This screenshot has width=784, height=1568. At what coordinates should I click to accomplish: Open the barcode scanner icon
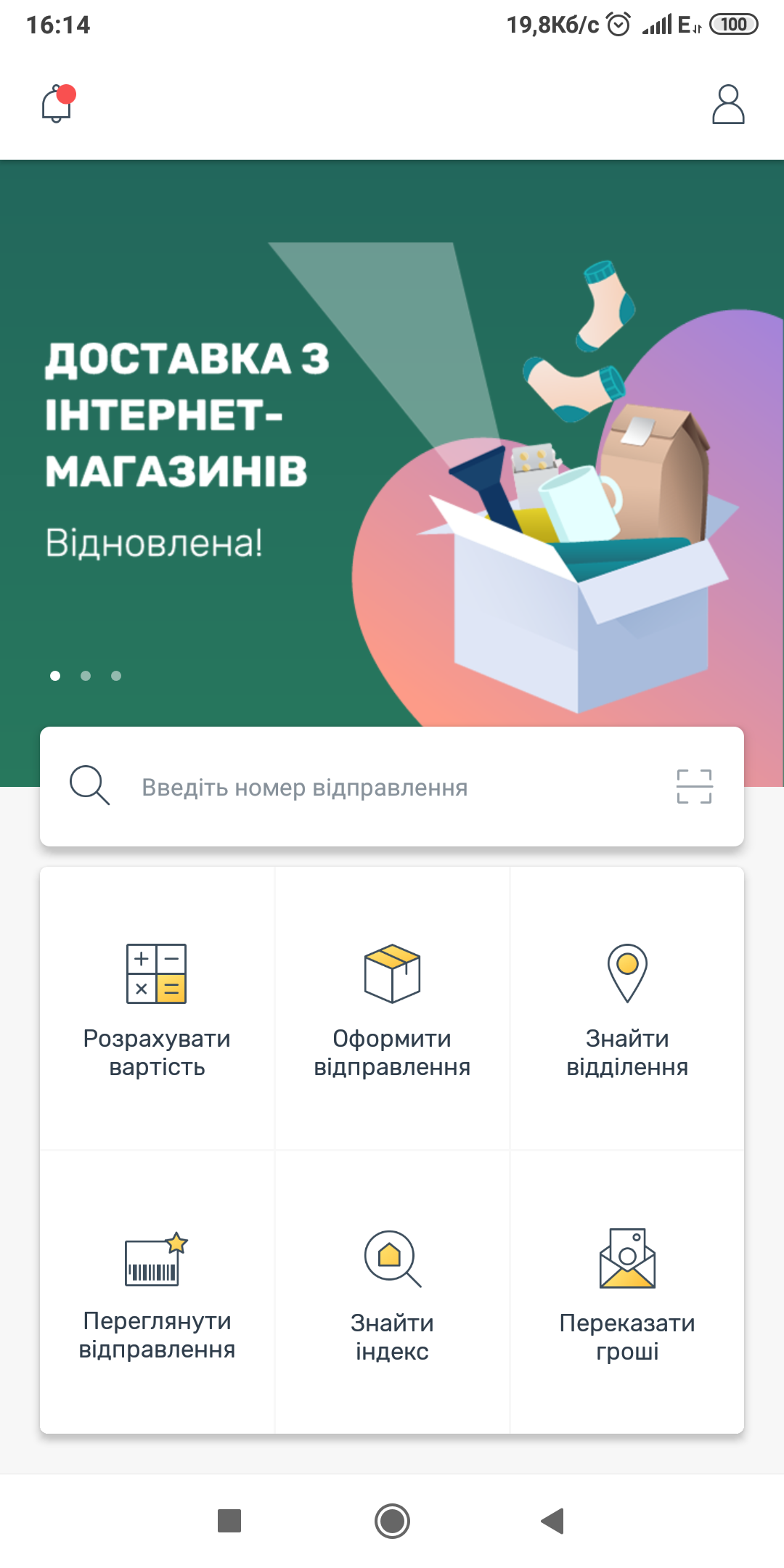coord(694,787)
